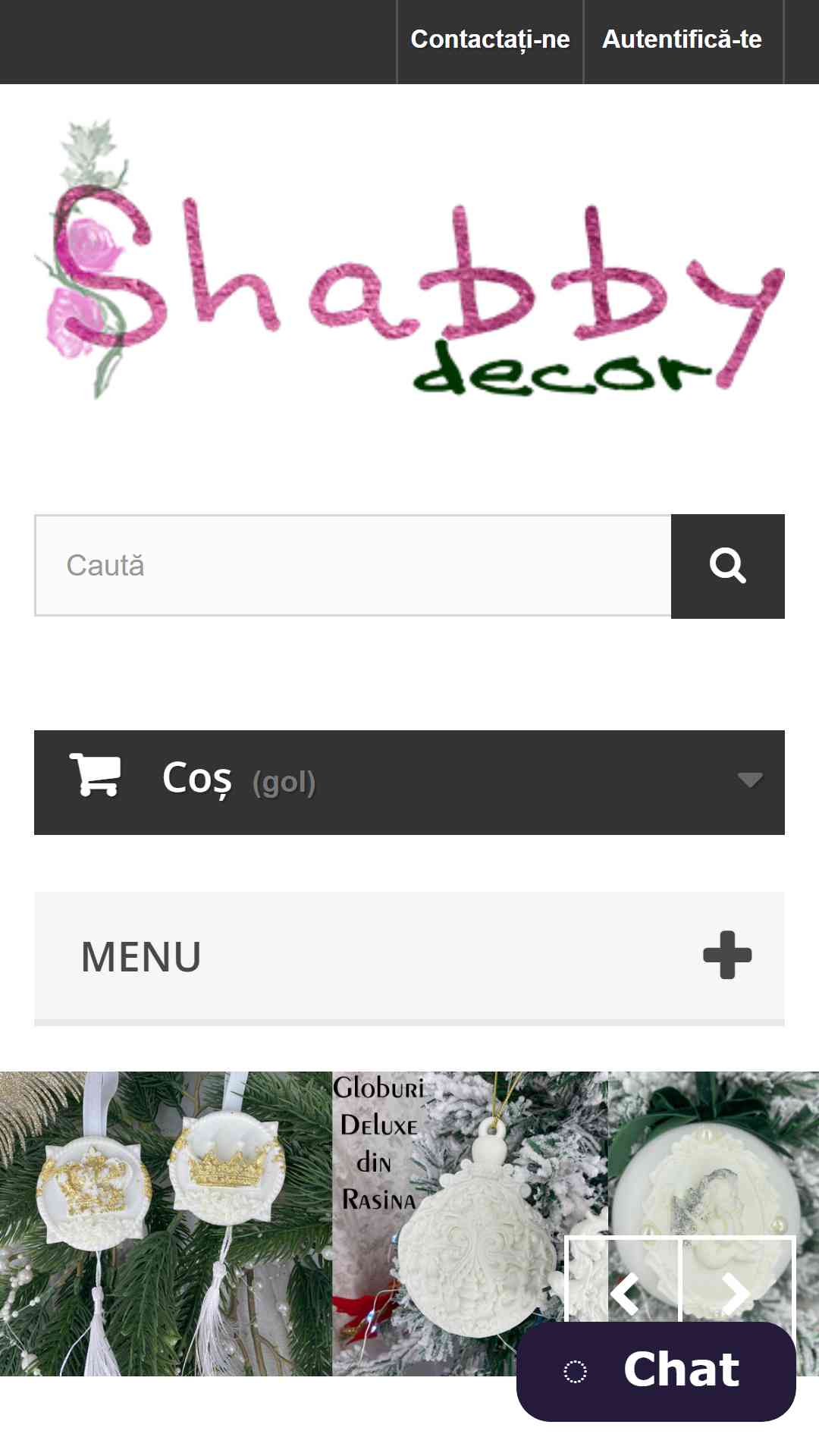Viewport: 819px width, 1456px height.
Task: Expand the Coș cart dropdown
Action: click(x=409, y=782)
